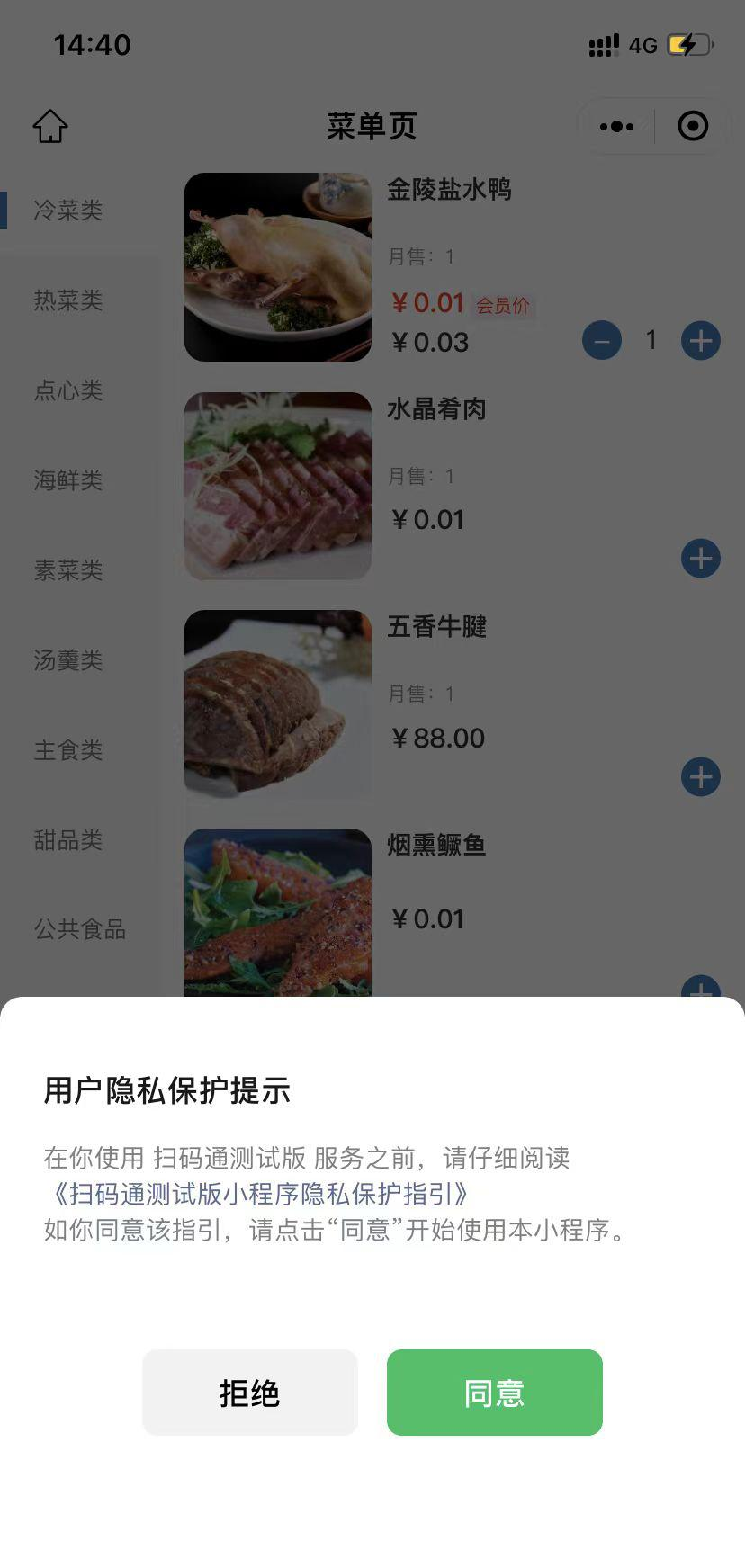This screenshot has height=1568, width=745.
Task: Close the mini program with the circle icon
Action: pos(693,126)
